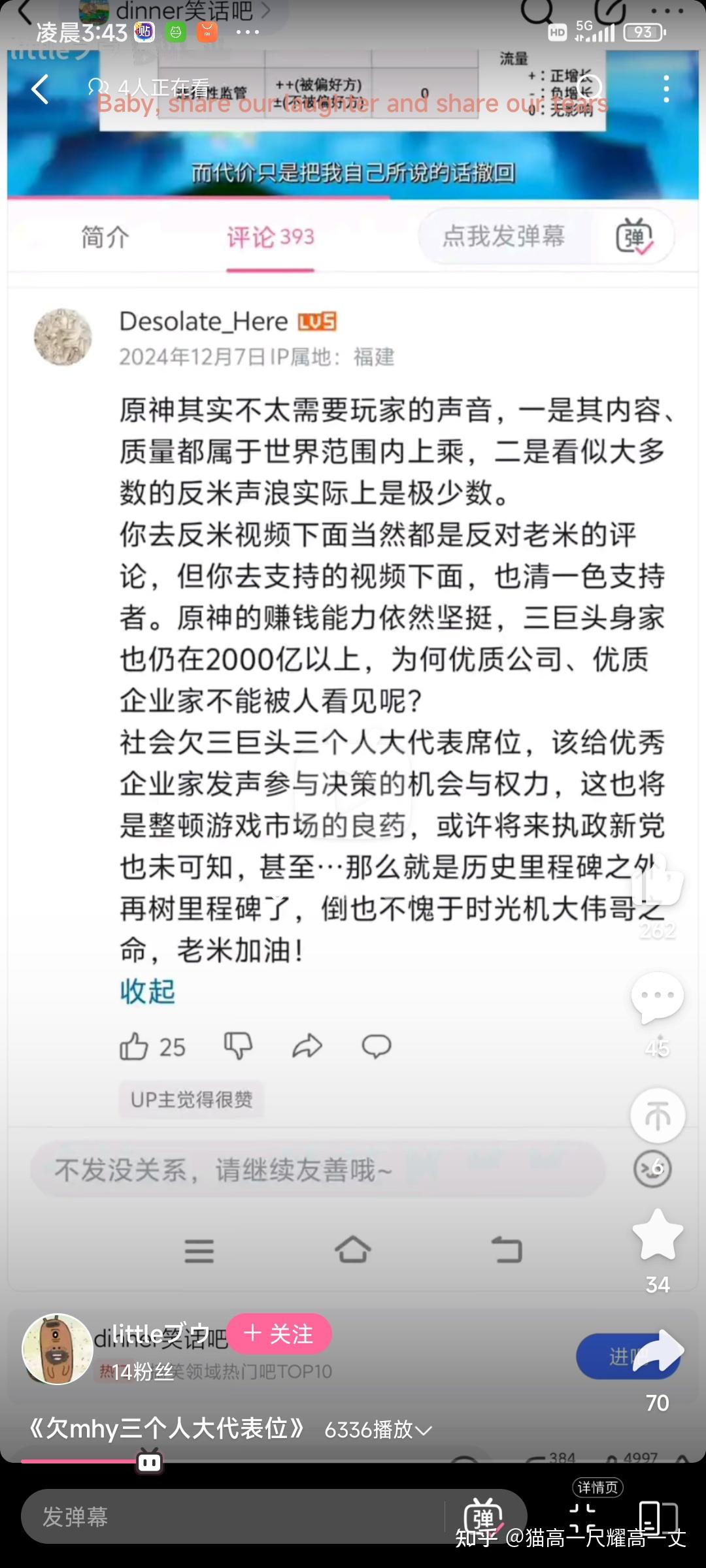Open the three-dot overflow menu
This screenshot has height=1568, width=706.
[666, 89]
